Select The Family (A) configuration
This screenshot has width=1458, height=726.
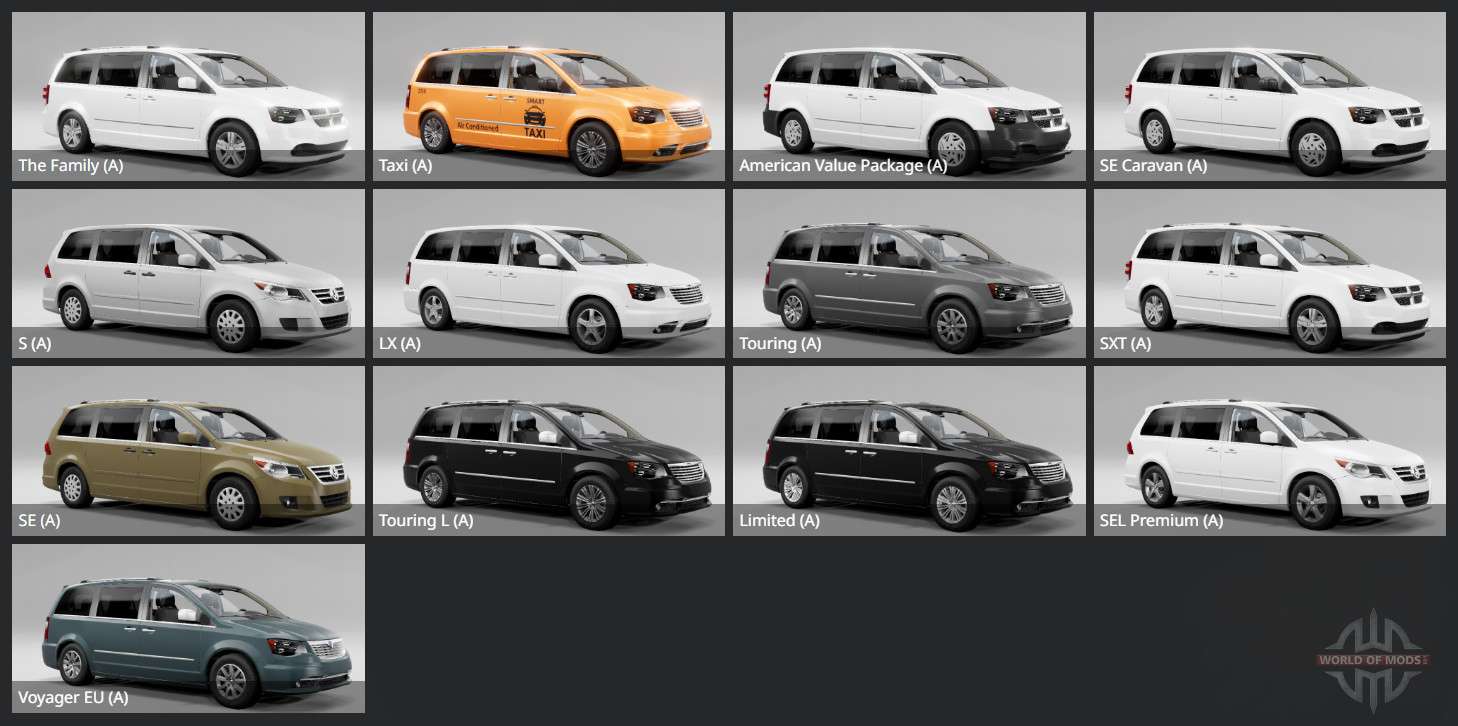pyautogui.click(x=188, y=96)
